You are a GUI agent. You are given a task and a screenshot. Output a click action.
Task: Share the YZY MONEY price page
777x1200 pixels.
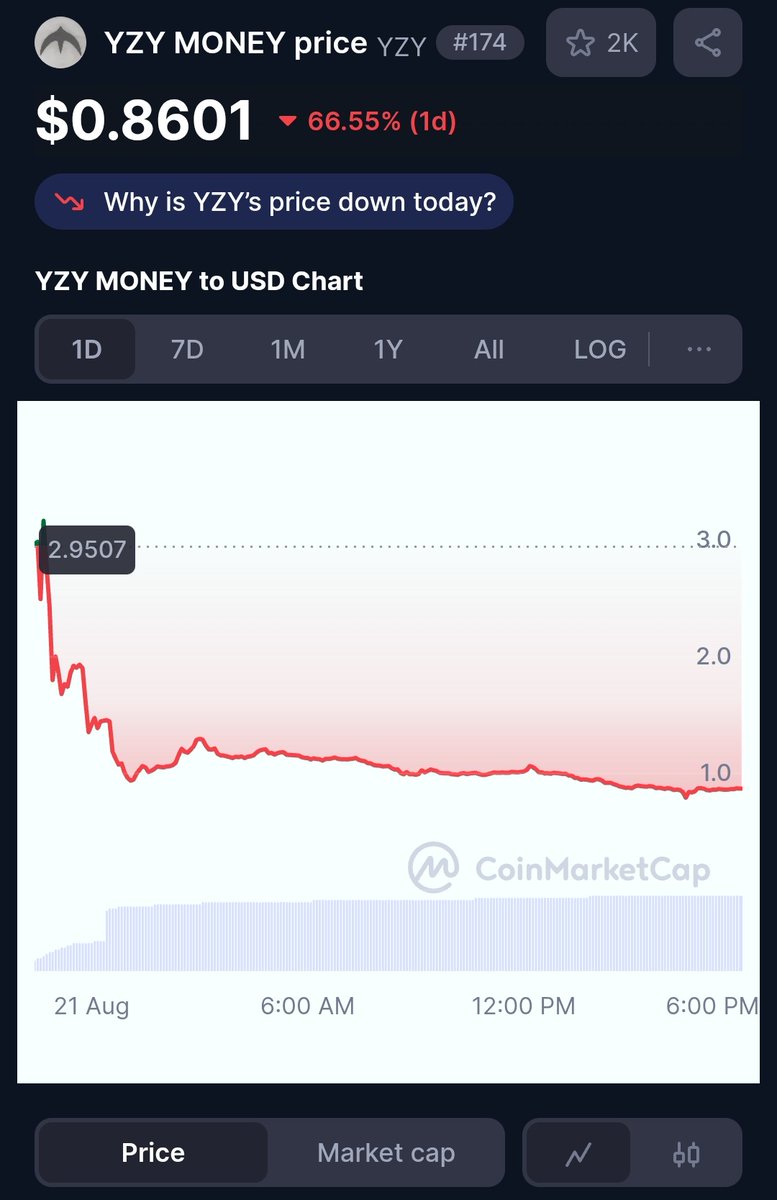click(x=708, y=42)
